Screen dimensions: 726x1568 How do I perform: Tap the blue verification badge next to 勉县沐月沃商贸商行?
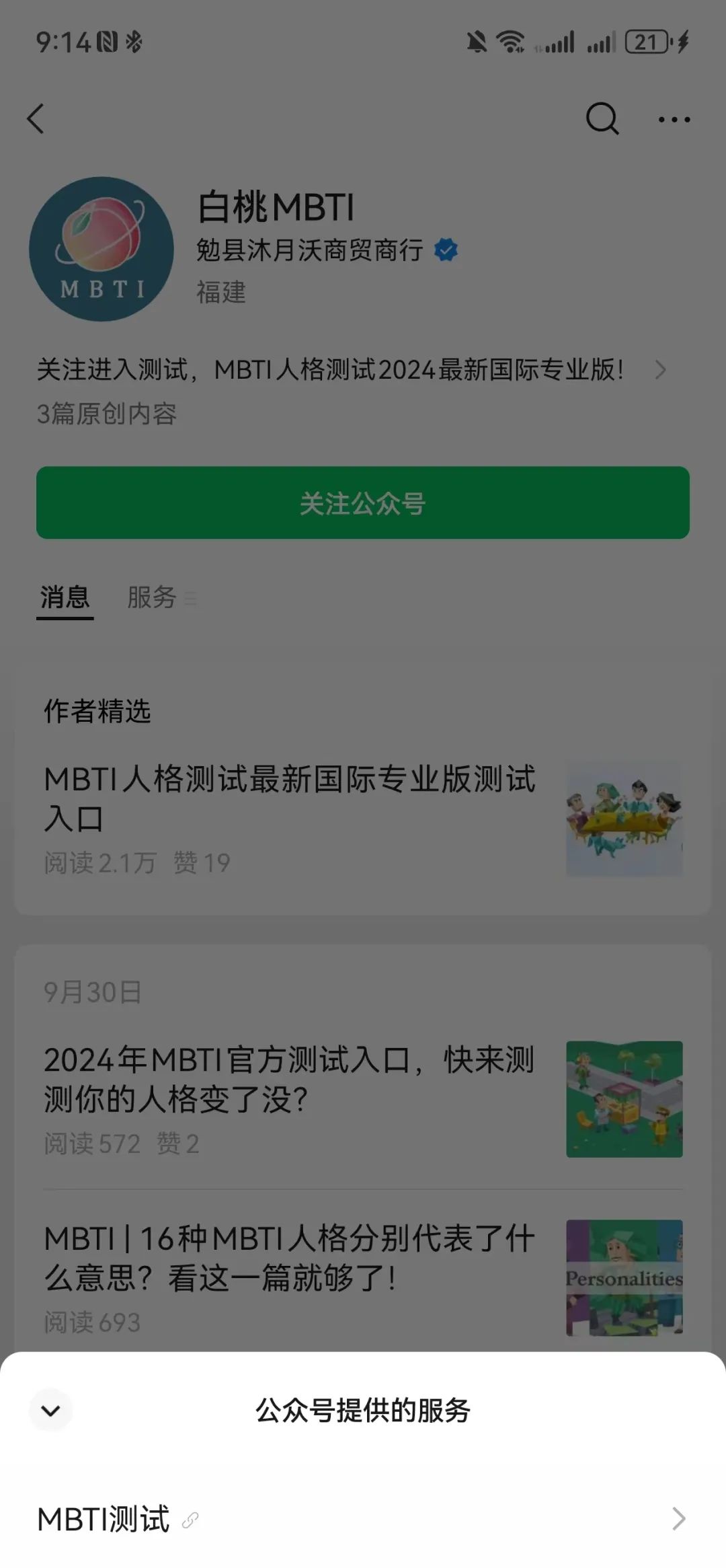(x=447, y=250)
